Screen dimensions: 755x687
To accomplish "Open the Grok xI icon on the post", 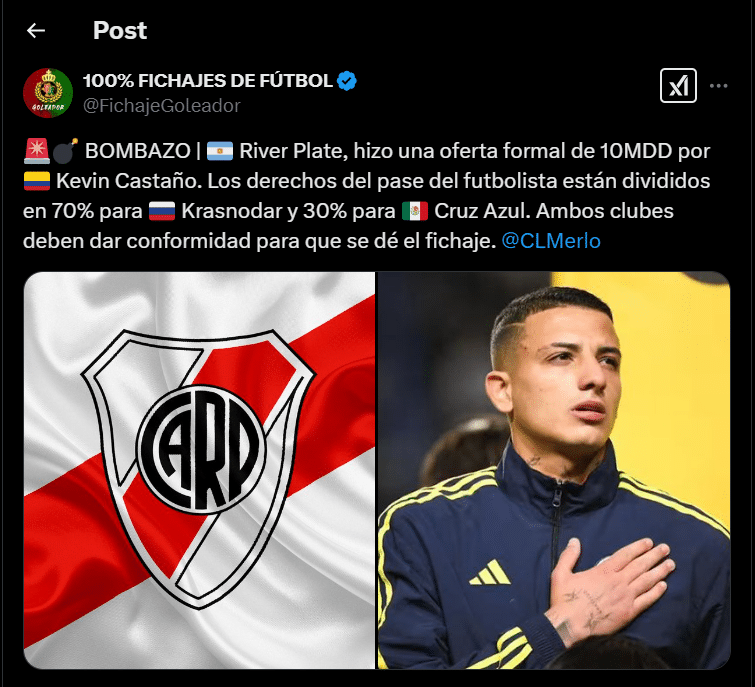I will (678, 86).
